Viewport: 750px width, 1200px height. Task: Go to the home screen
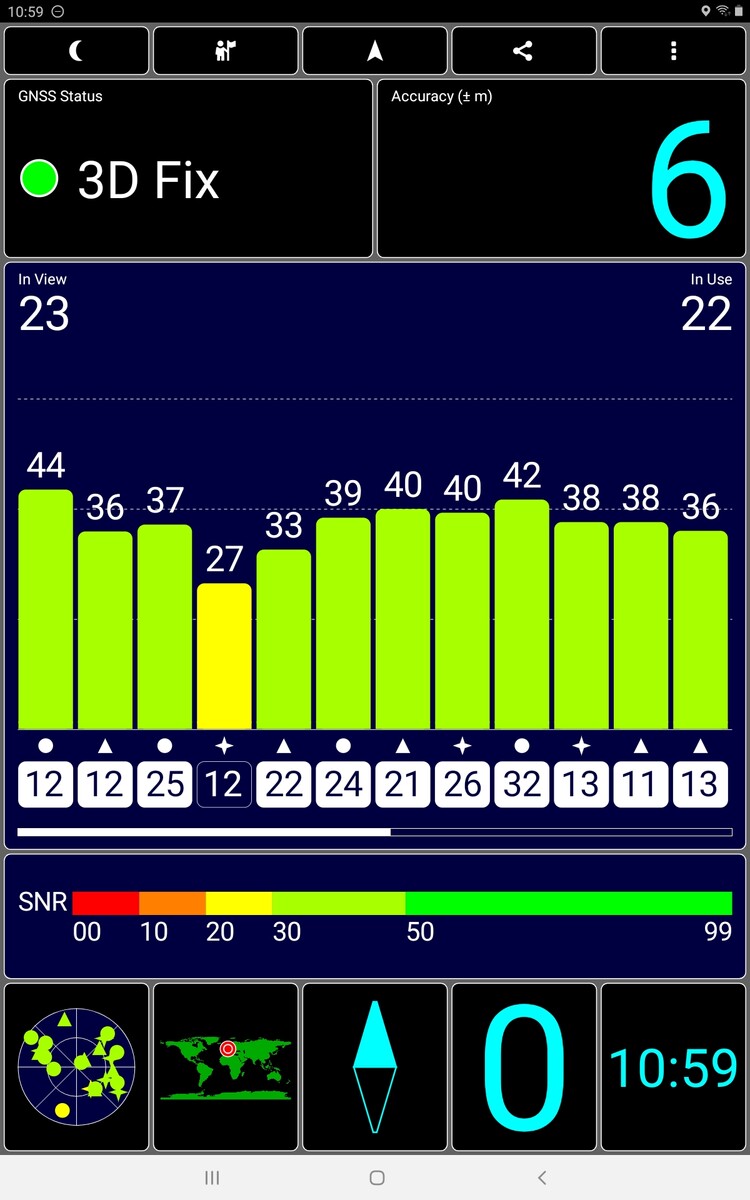point(376,1178)
